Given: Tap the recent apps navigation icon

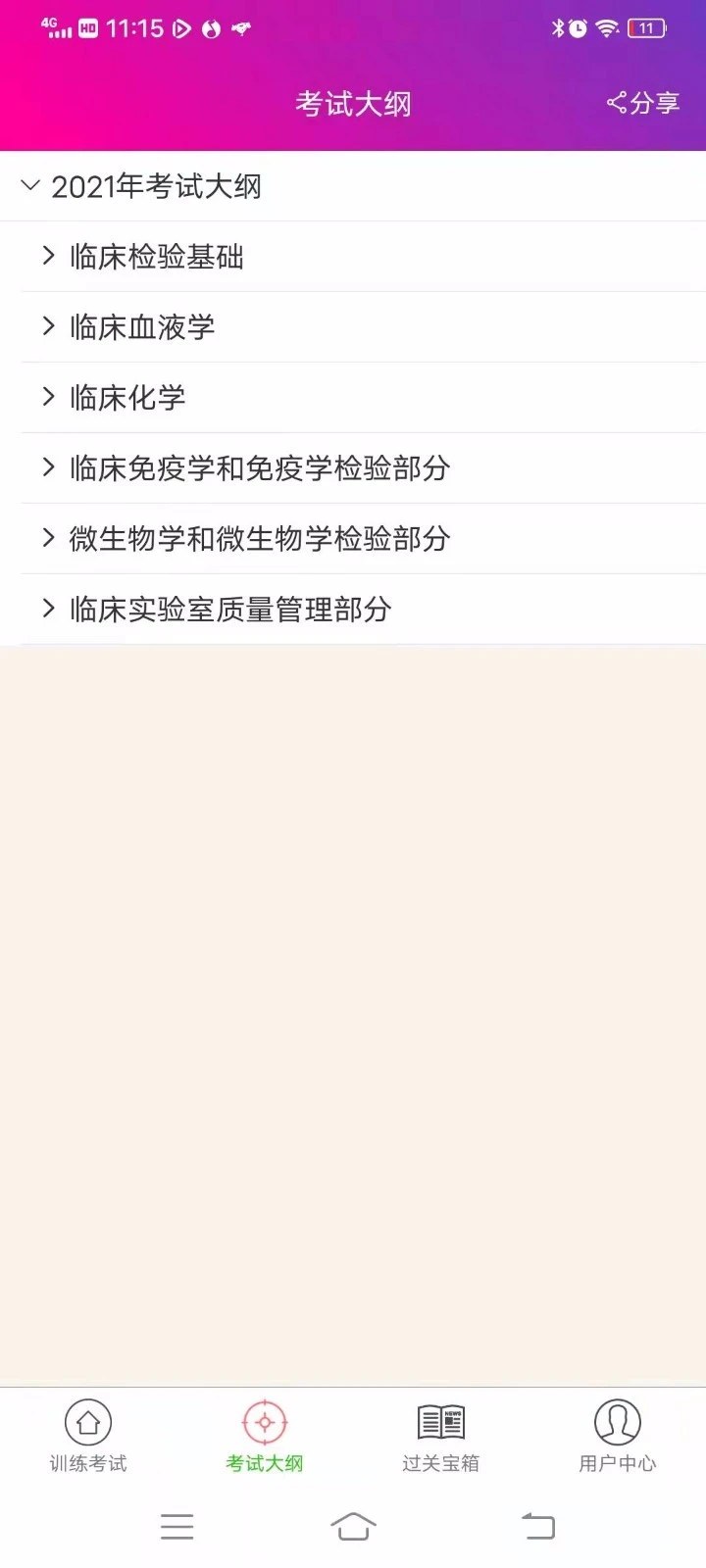Looking at the screenshot, I should (x=176, y=1526).
